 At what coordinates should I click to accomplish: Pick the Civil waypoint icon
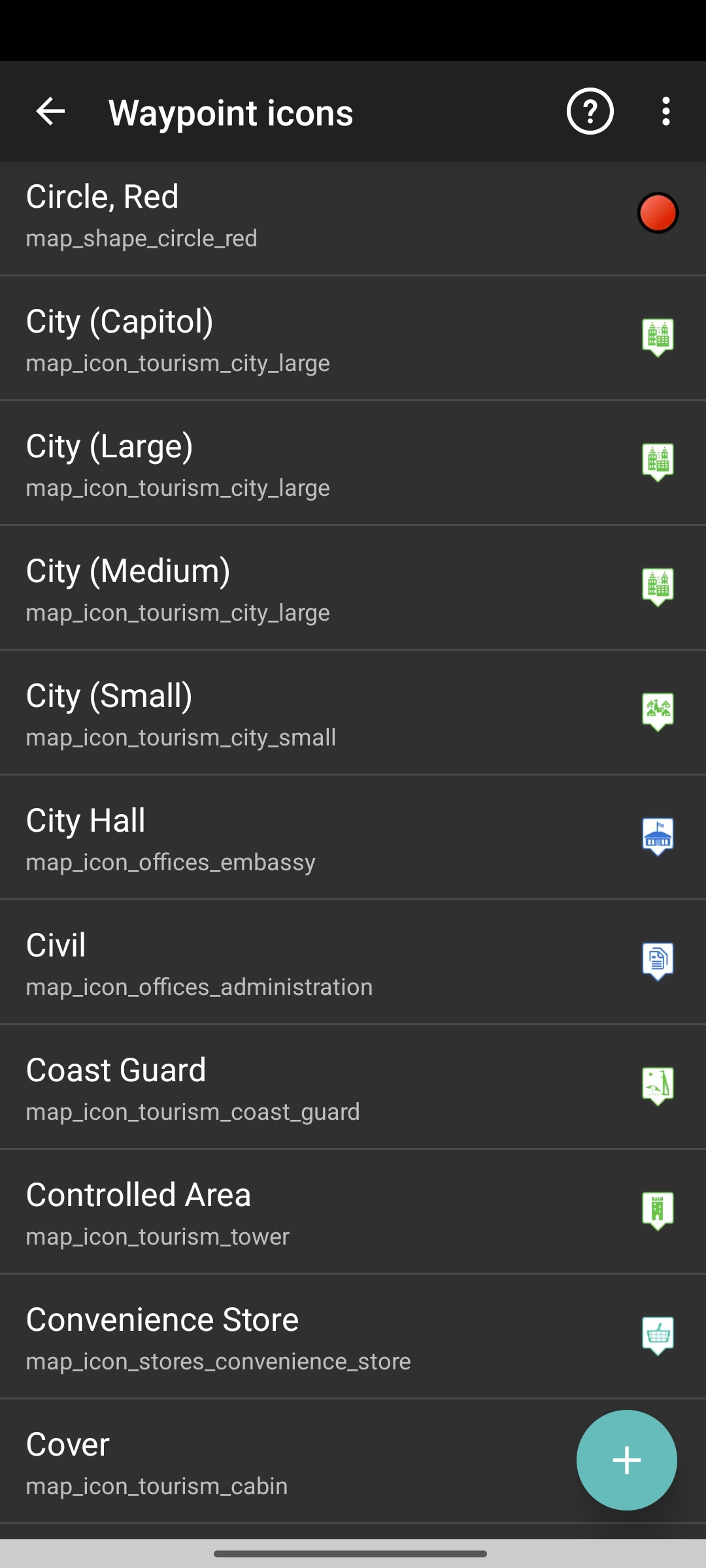coord(327,962)
